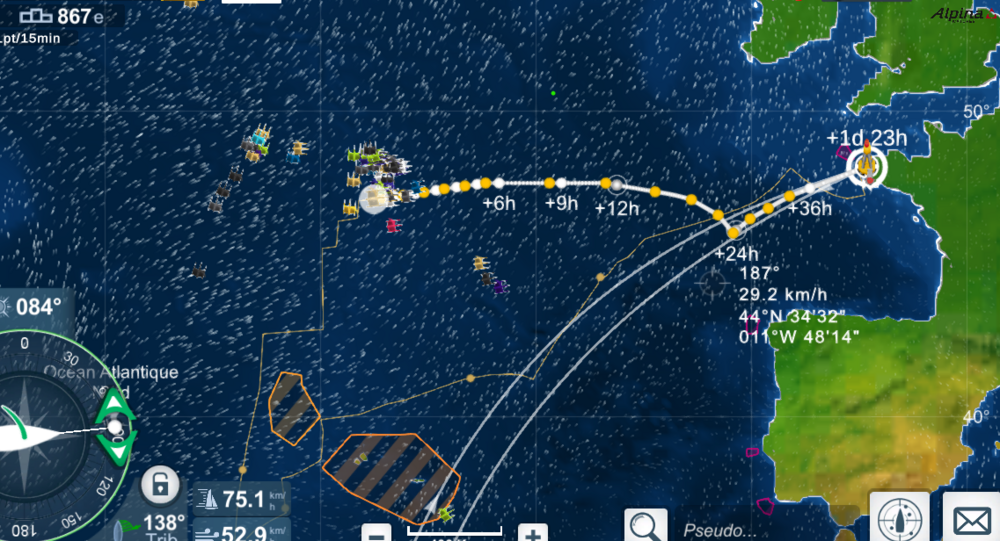Screen dimensions: 1000x541
Task: Center the map on my boat
Action: pos(899,519)
